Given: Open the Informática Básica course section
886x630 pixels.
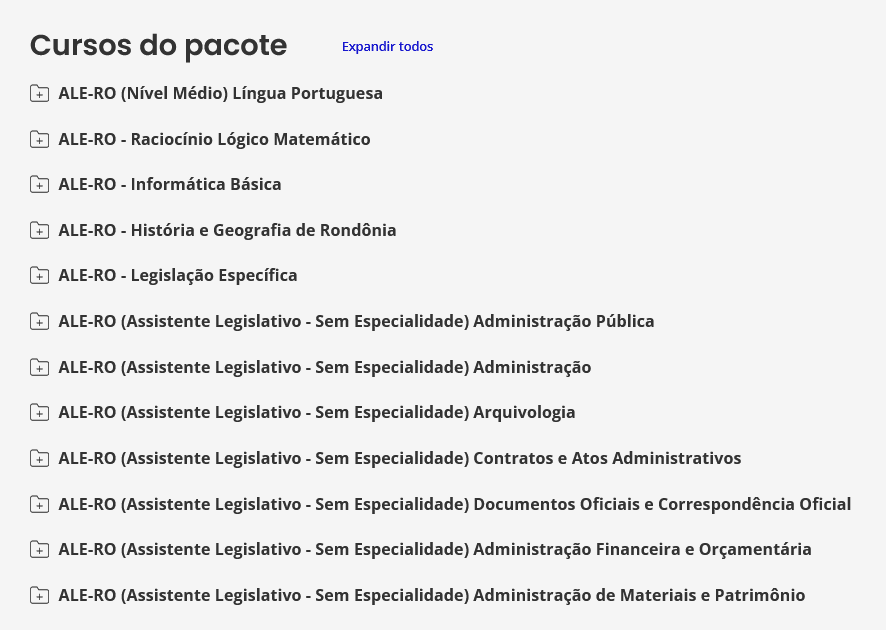Looking at the screenshot, I should [170, 185].
